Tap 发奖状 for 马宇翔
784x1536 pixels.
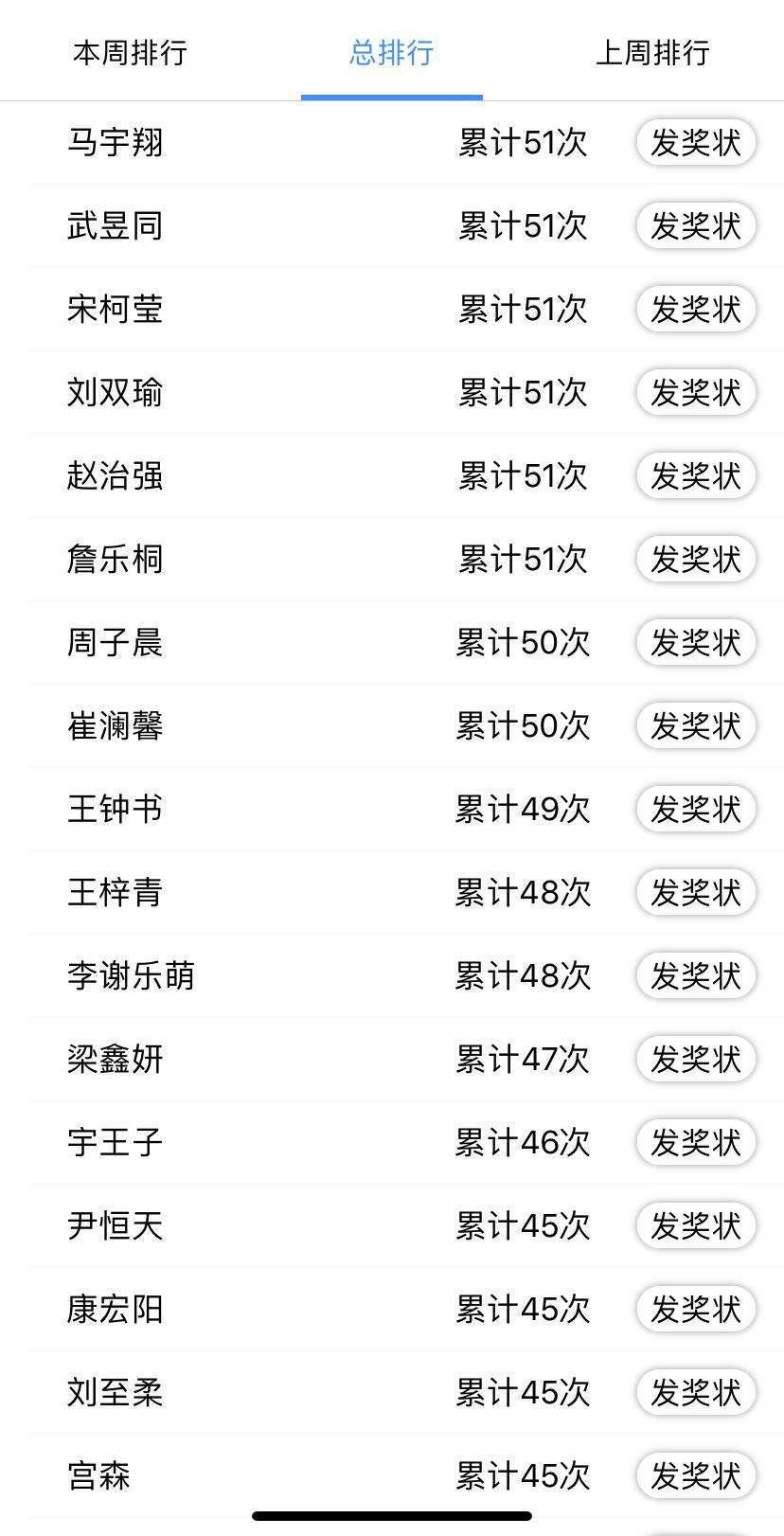pyautogui.click(x=695, y=143)
